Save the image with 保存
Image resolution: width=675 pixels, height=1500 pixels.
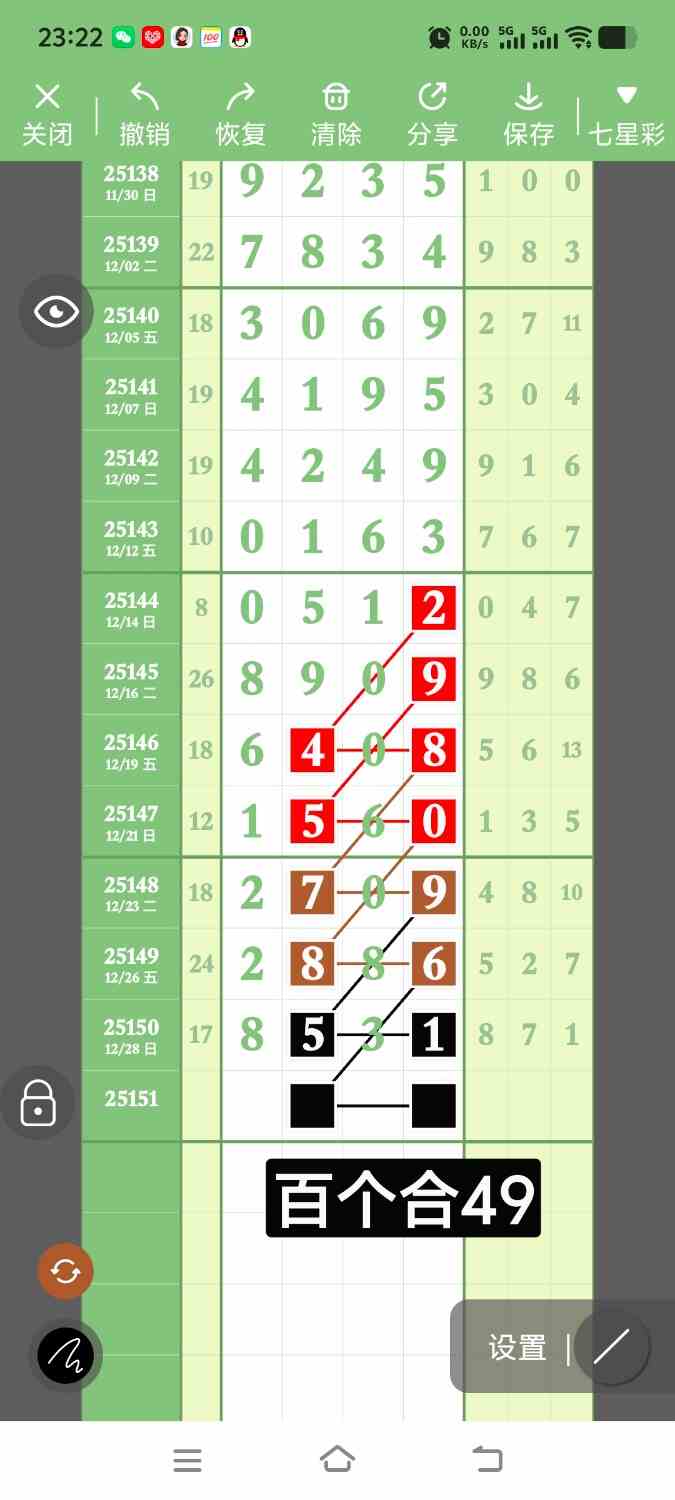[528, 115]
